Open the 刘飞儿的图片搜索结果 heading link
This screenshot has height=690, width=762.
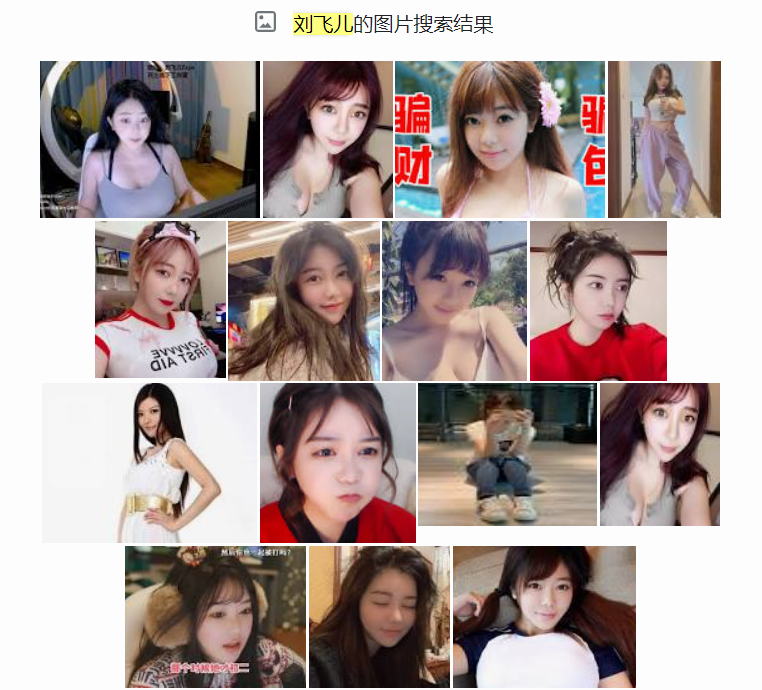[393, 24]
